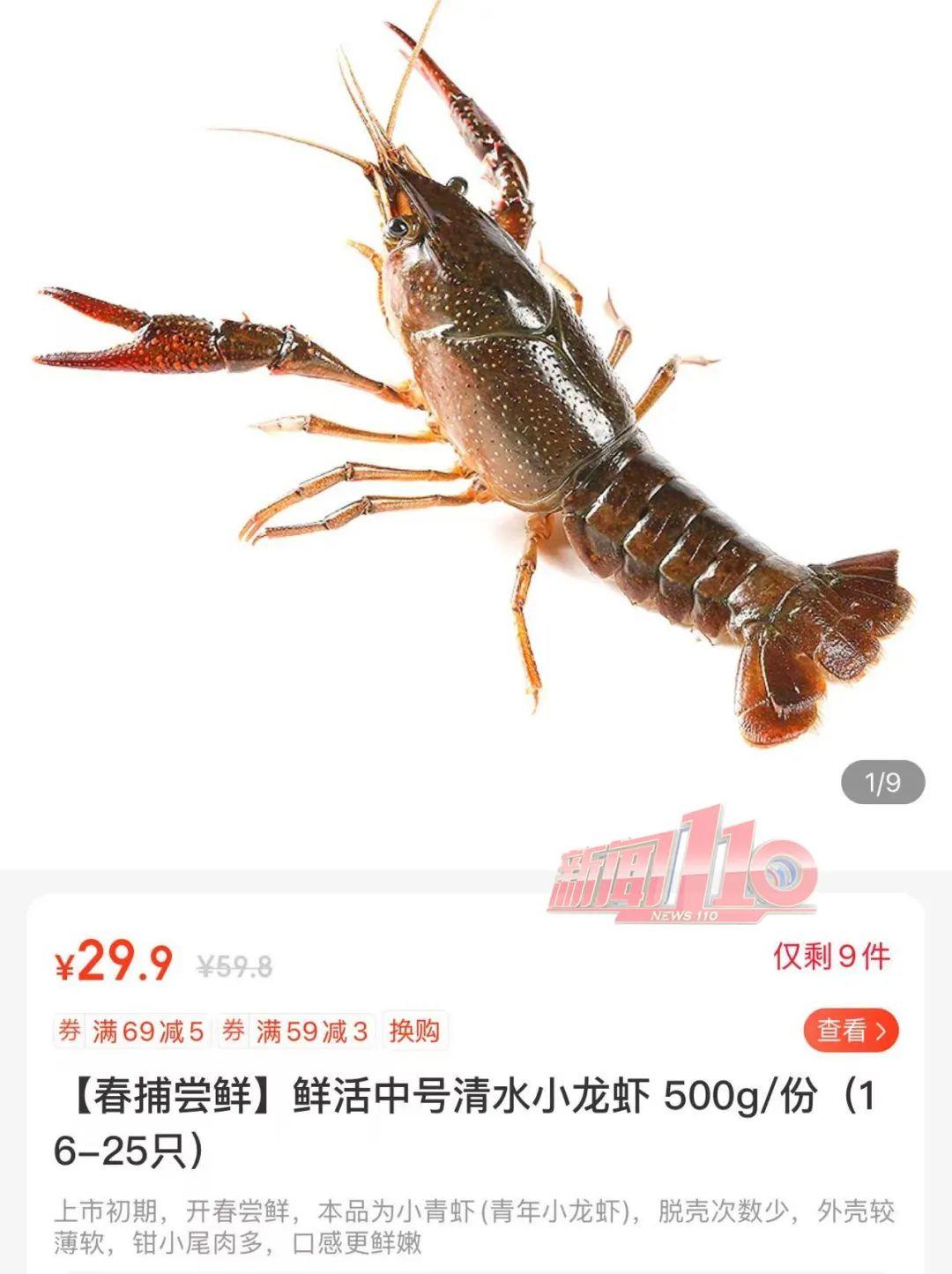The width and height of the screenshot is (952, 1274).
Task: Select the 满69减5 coupon tag
Action: pos(131,1031)
